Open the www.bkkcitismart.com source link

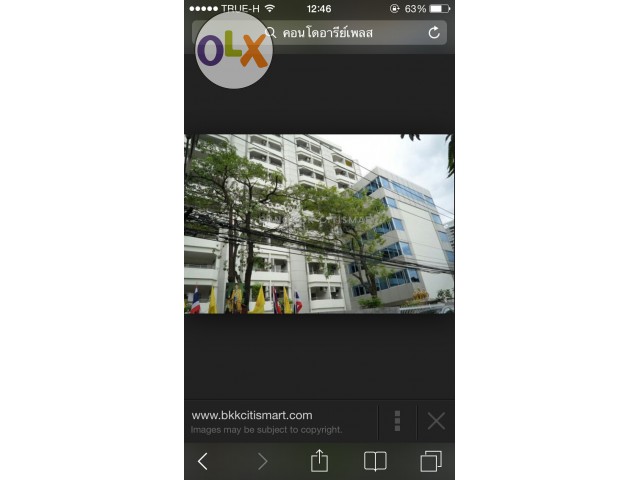click(x=252, y=415)
